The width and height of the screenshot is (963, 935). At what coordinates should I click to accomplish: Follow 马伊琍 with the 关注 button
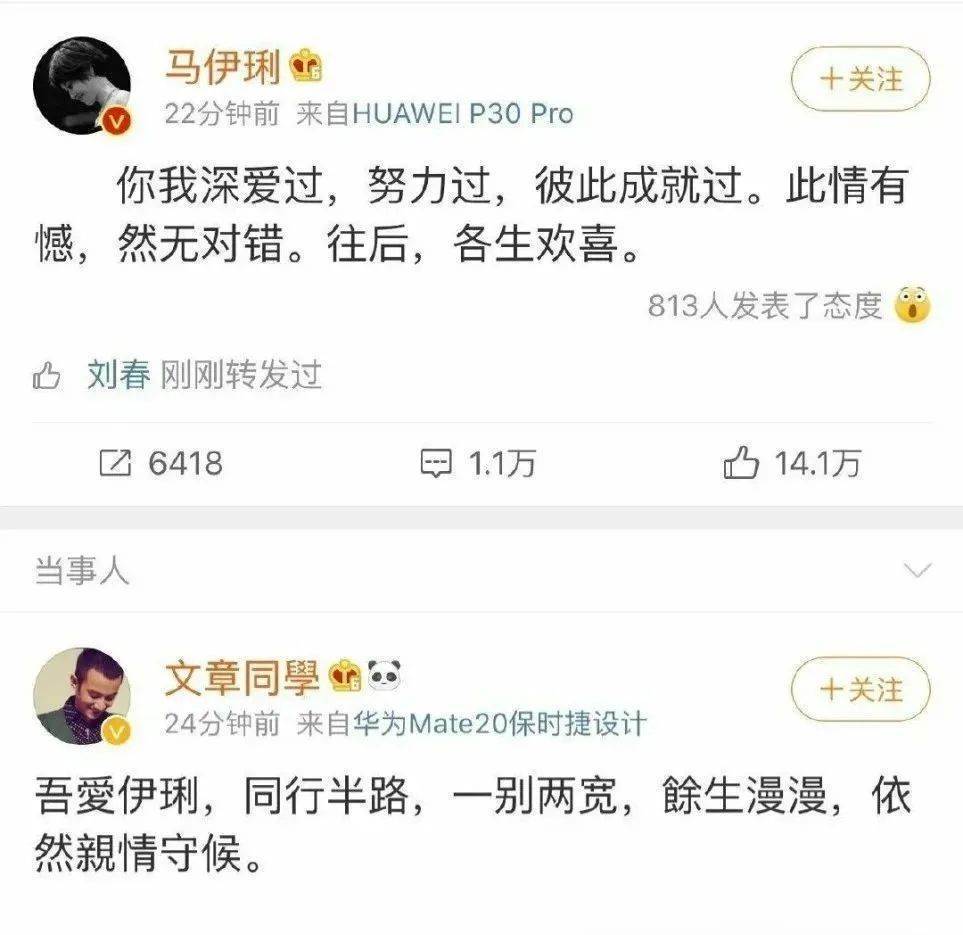tap(860, 79)
